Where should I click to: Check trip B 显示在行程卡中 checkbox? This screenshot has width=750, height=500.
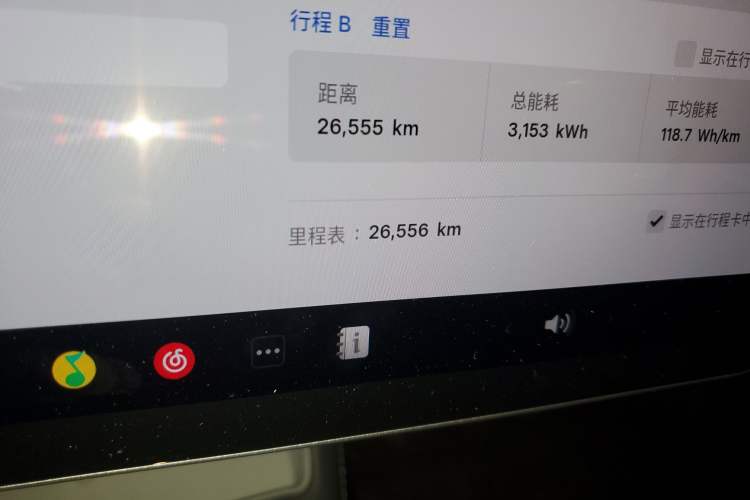pos(685,55)
